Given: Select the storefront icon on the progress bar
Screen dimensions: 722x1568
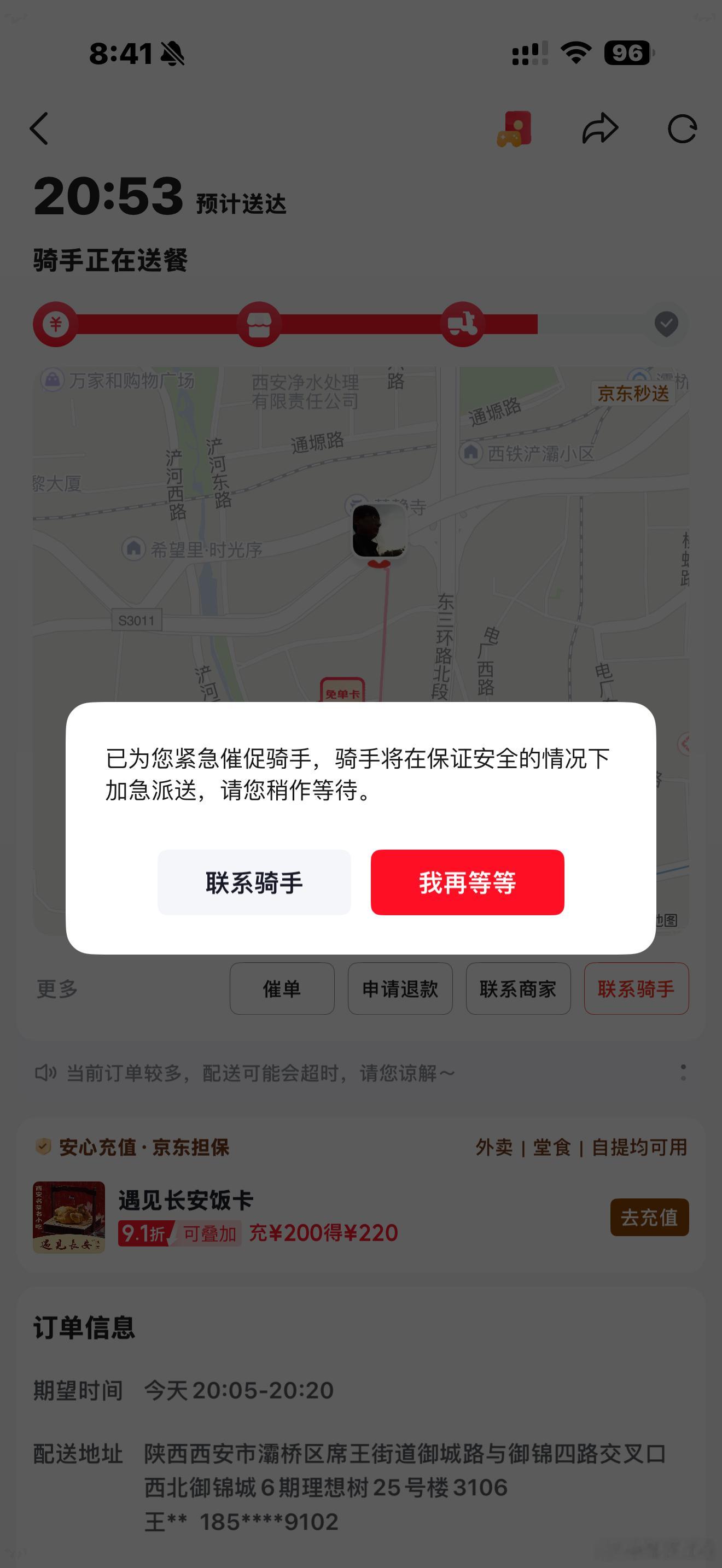Looking at the screenshot, I should point(258,324).
